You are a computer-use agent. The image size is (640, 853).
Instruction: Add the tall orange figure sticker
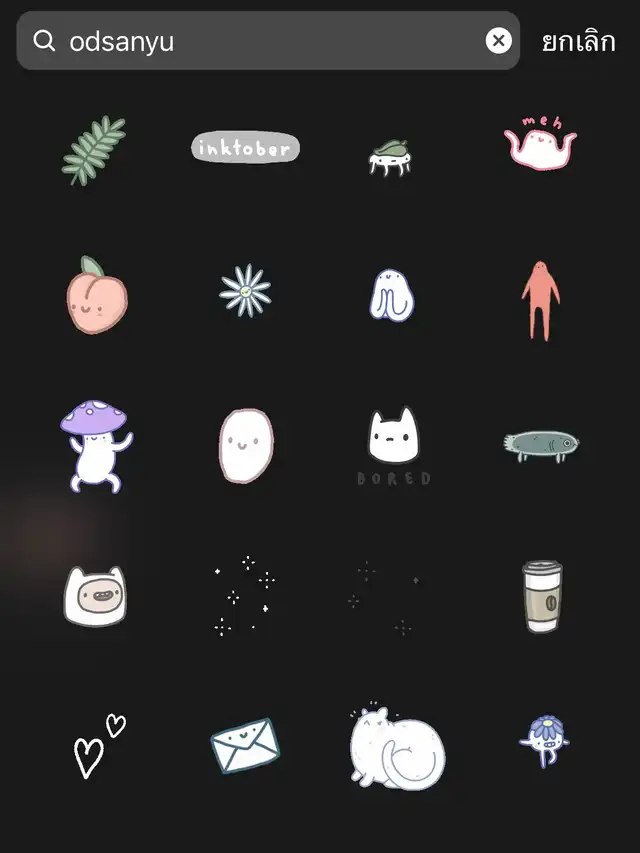pos(541,301)
